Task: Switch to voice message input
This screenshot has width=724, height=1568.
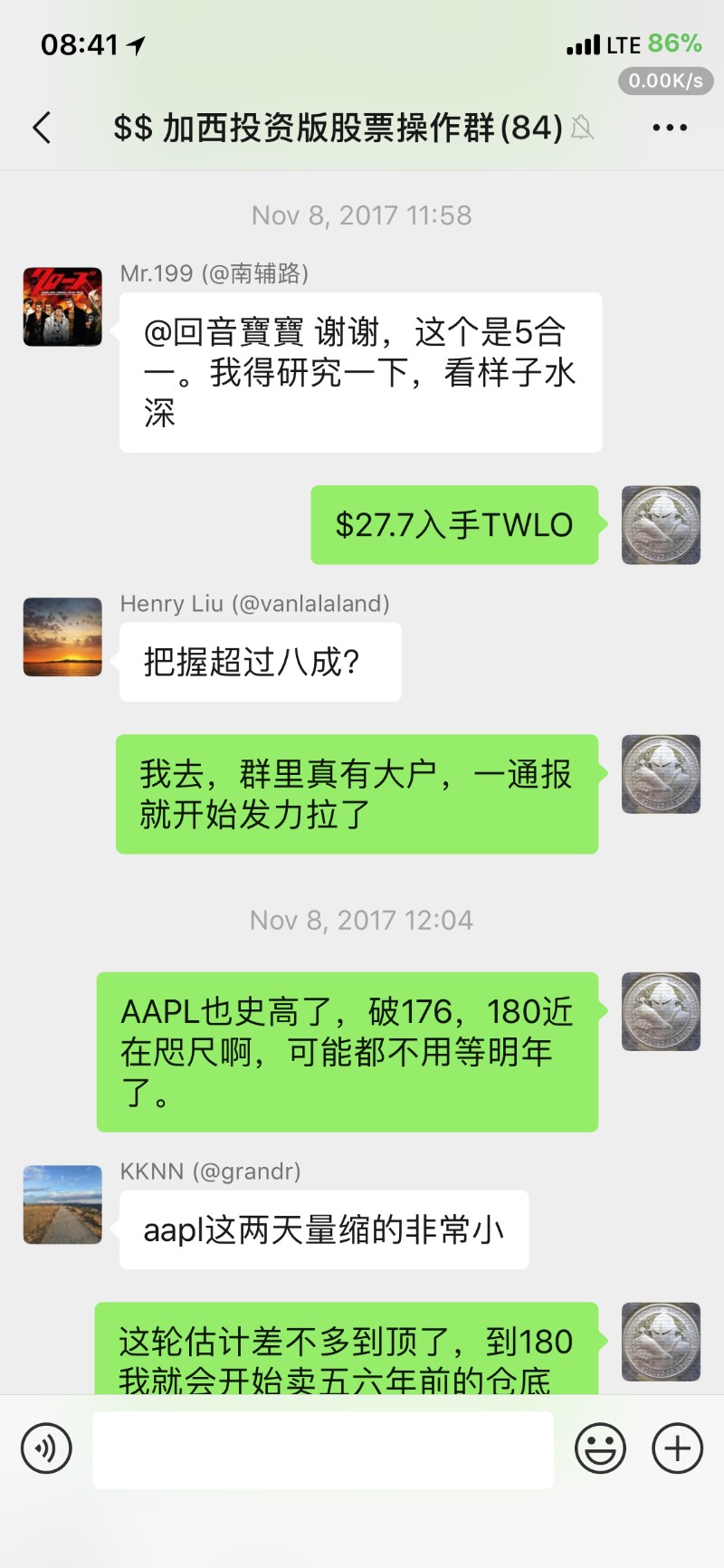Action: (46, 1448)
